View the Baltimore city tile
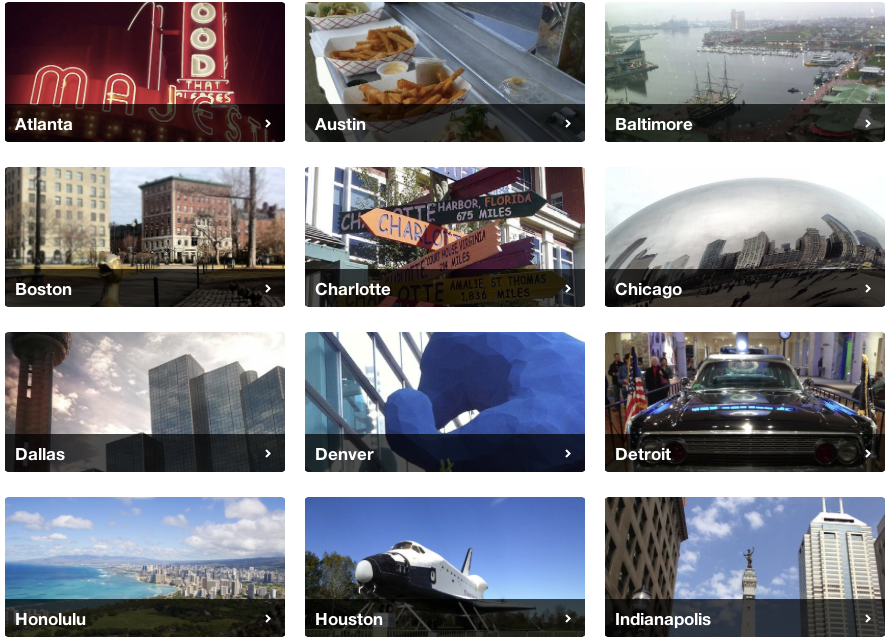This screenshot has width=889, height=641. coord(745,72)
